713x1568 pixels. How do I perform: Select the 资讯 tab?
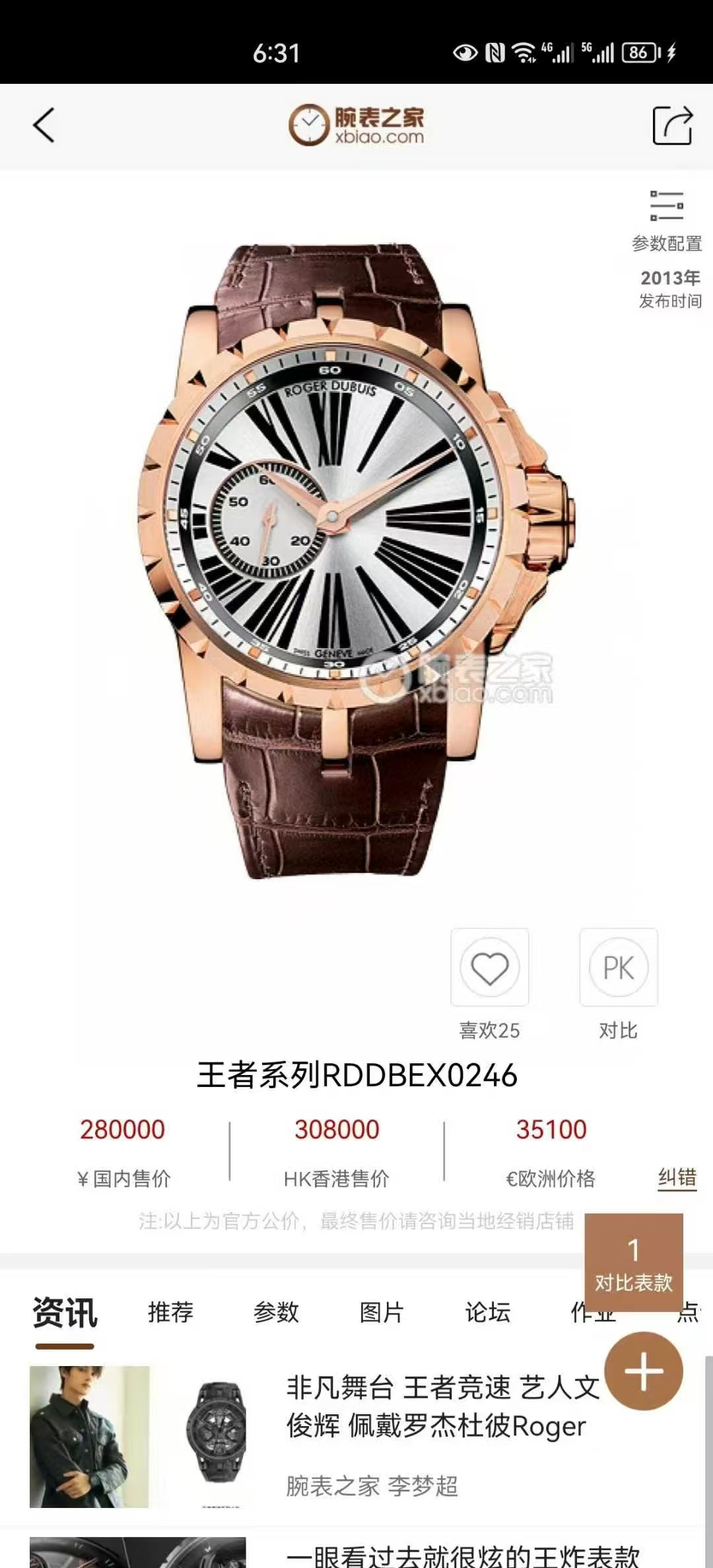65,1312
